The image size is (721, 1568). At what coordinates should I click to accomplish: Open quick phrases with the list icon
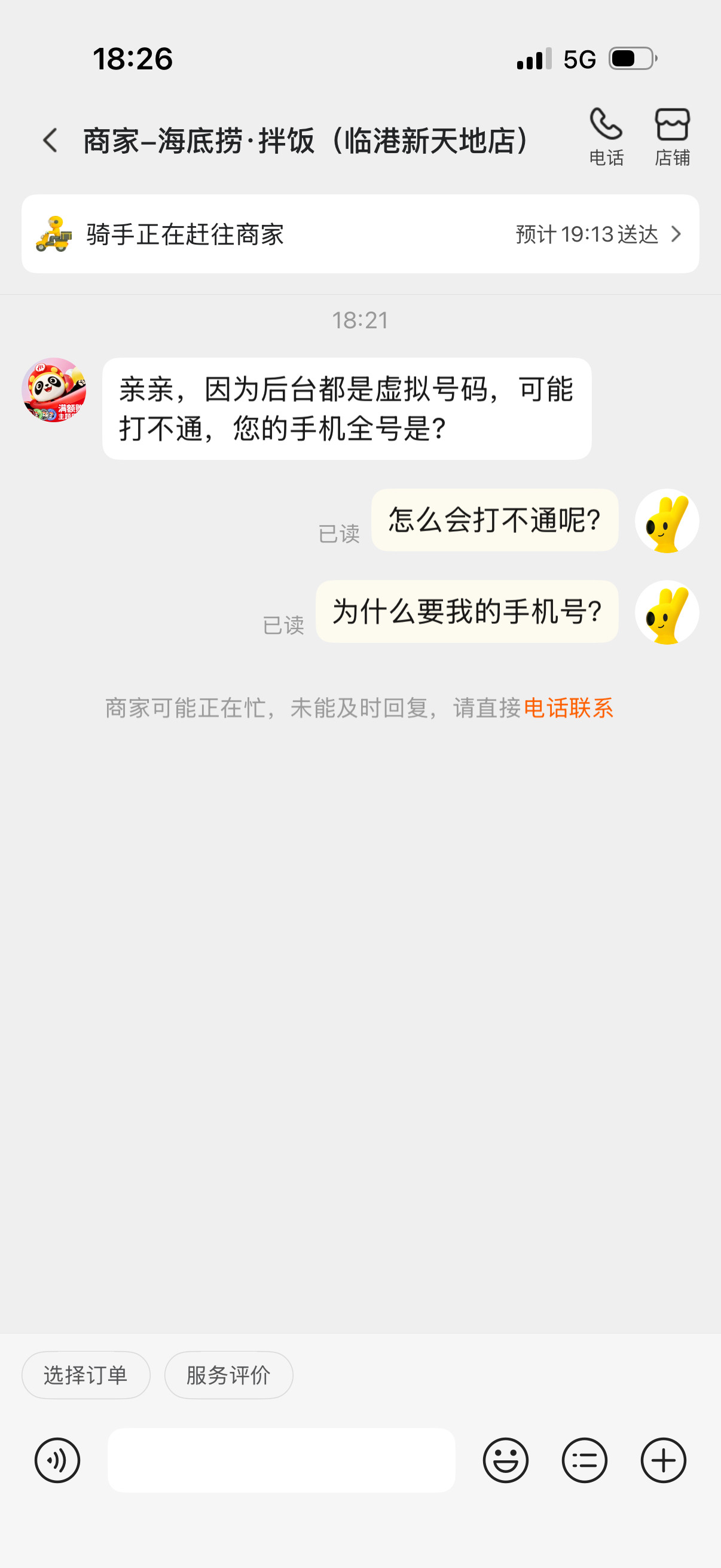coord(585,1460)
